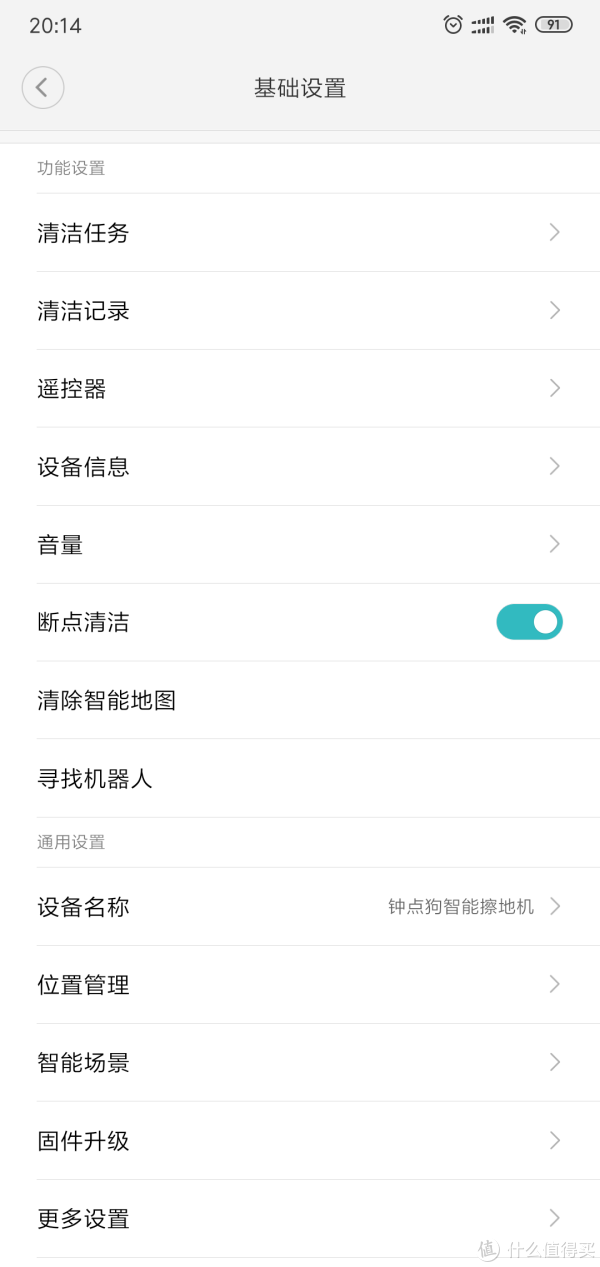Open the 遥控器 remote control

point(300,389)
